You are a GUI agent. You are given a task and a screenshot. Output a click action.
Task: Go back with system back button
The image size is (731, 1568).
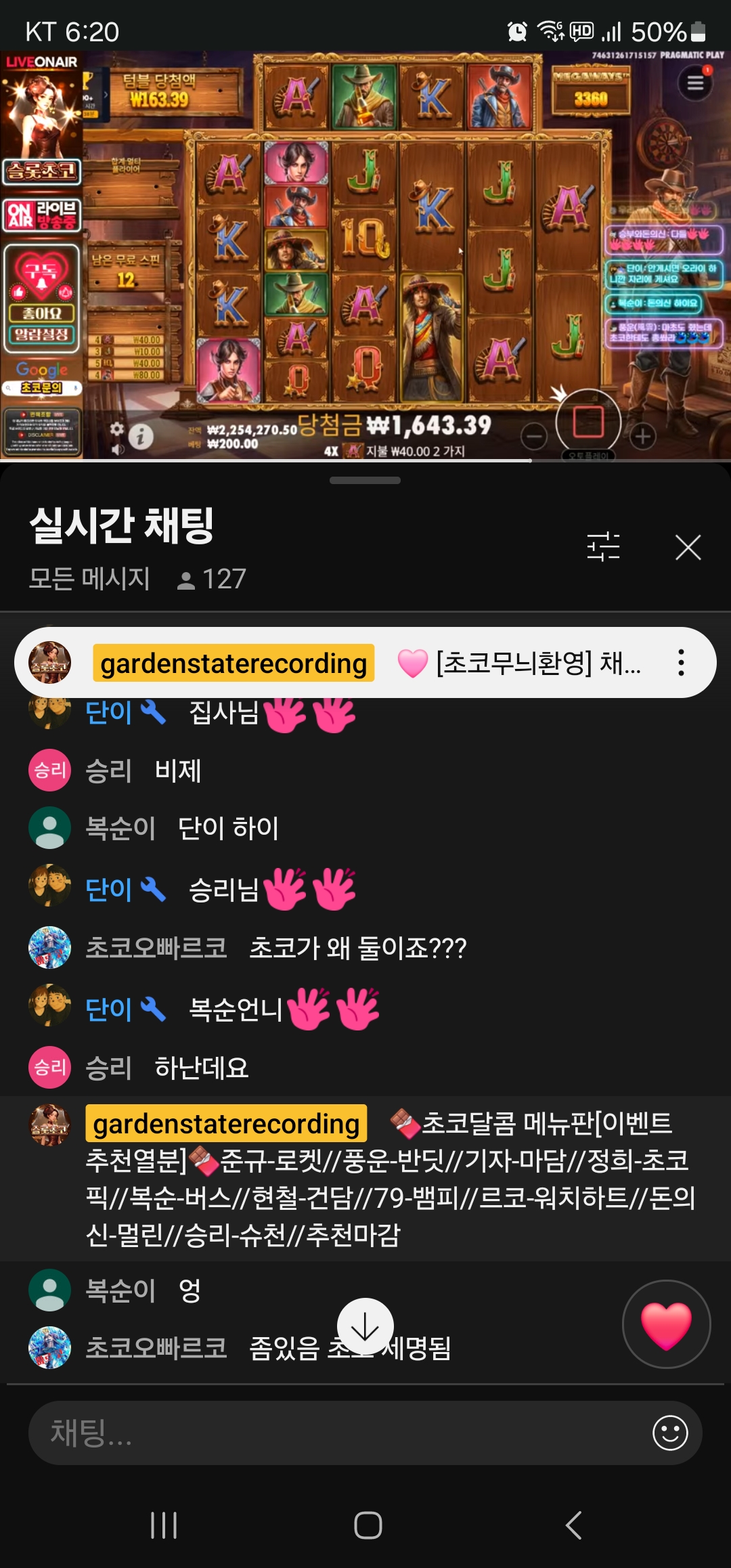coord(573,1525)
